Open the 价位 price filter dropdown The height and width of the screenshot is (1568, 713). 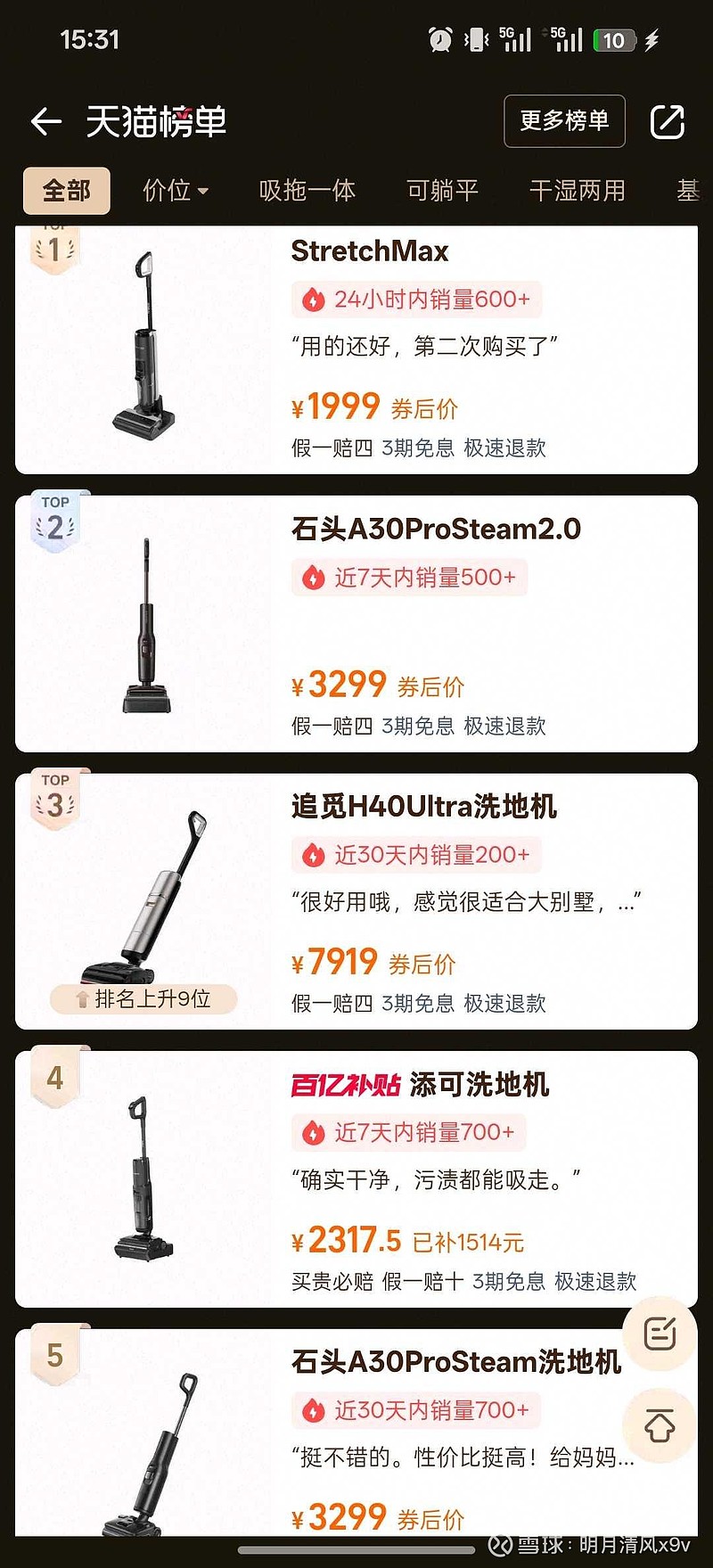pyautogui.click(x=175, y=191)
